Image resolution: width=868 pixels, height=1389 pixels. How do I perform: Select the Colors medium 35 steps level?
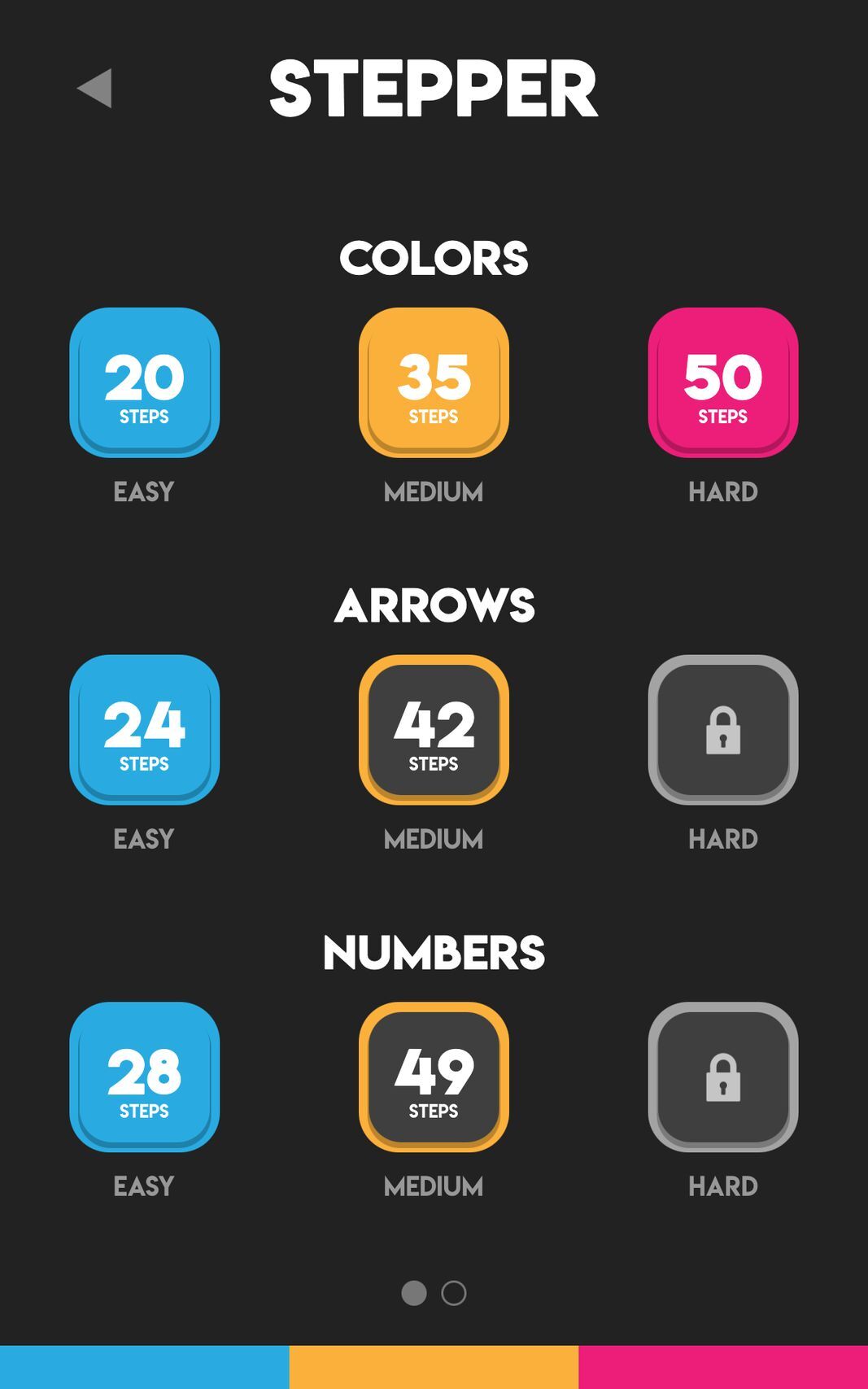coord(434,382)
